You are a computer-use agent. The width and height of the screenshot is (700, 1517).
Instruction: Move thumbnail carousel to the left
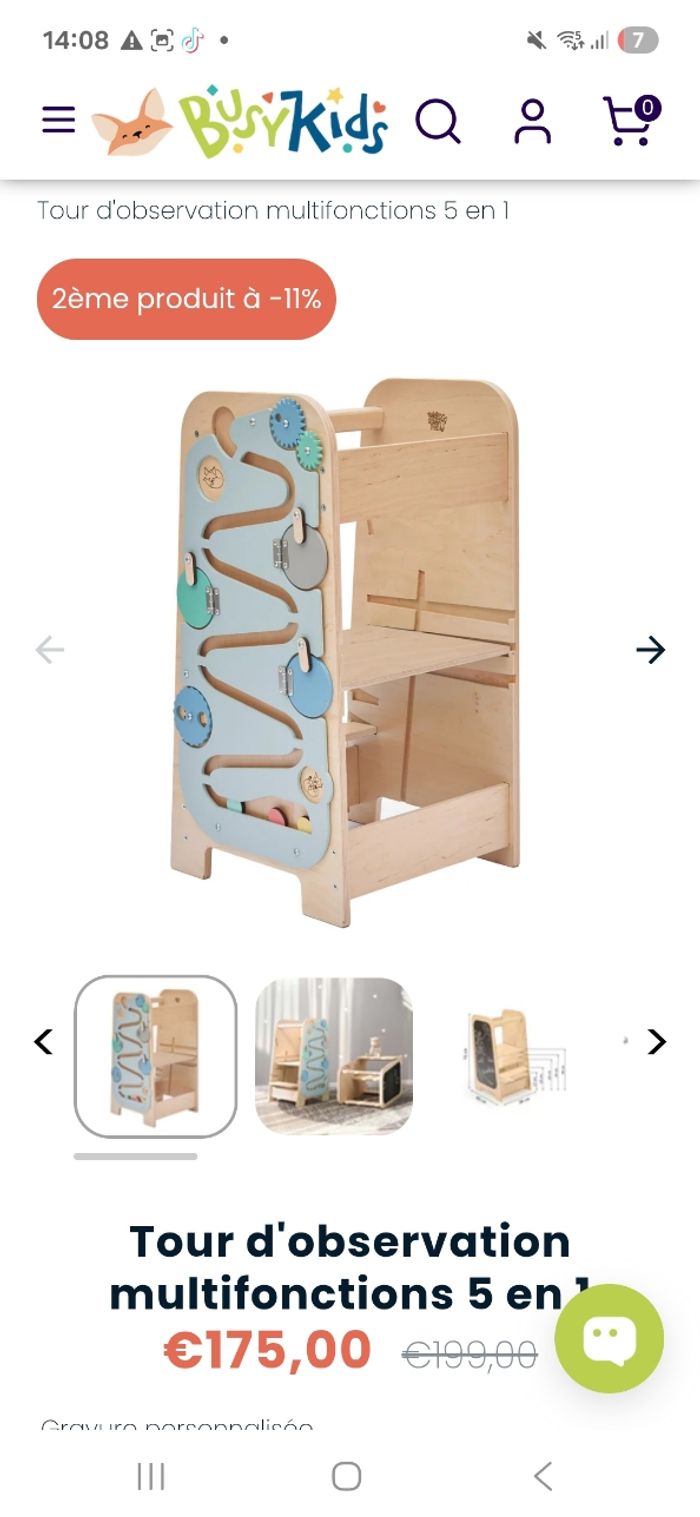pos(43,1042)
